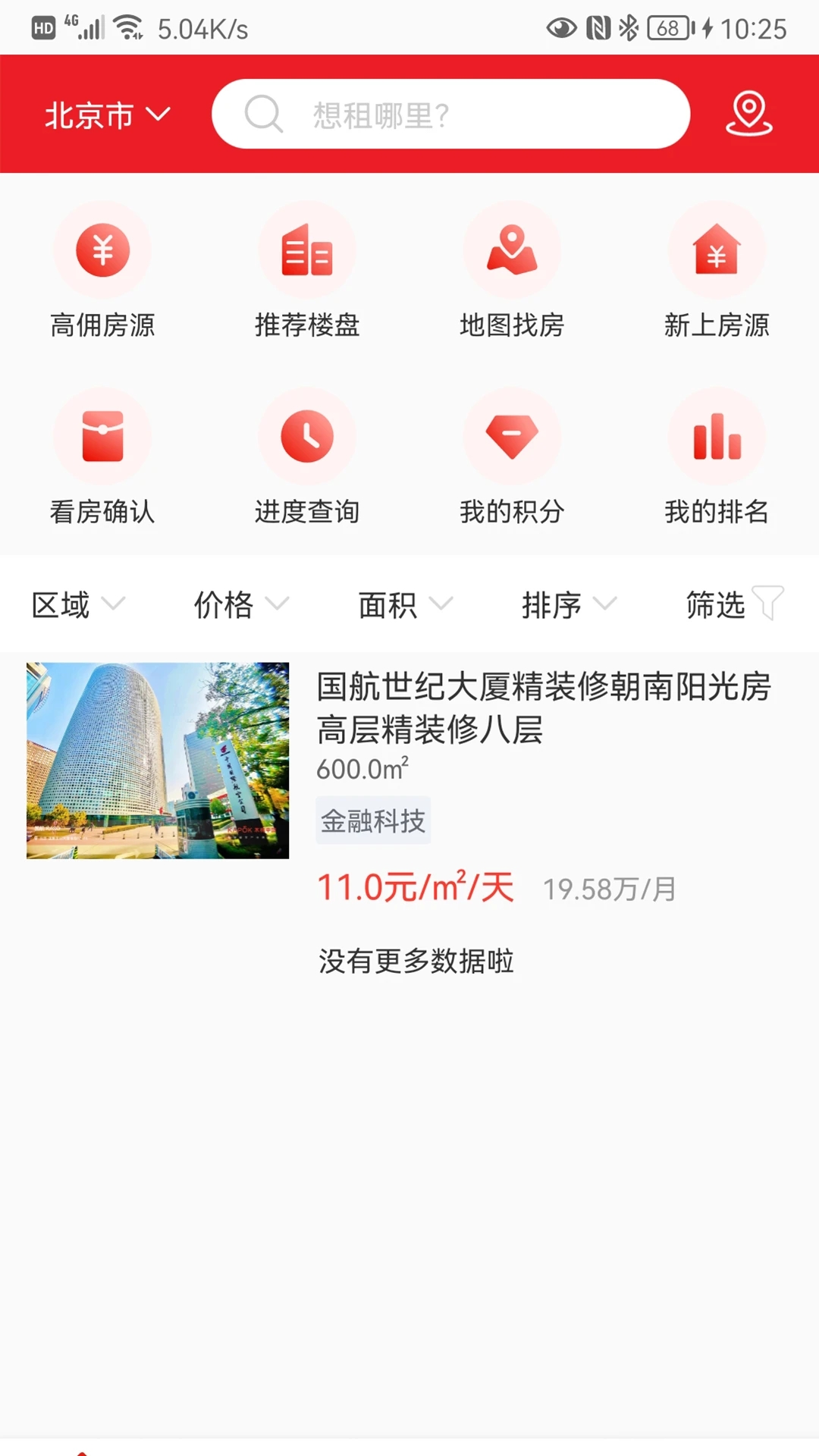
Task: Open the 北京市 city selector
Action: click(107, 115)
